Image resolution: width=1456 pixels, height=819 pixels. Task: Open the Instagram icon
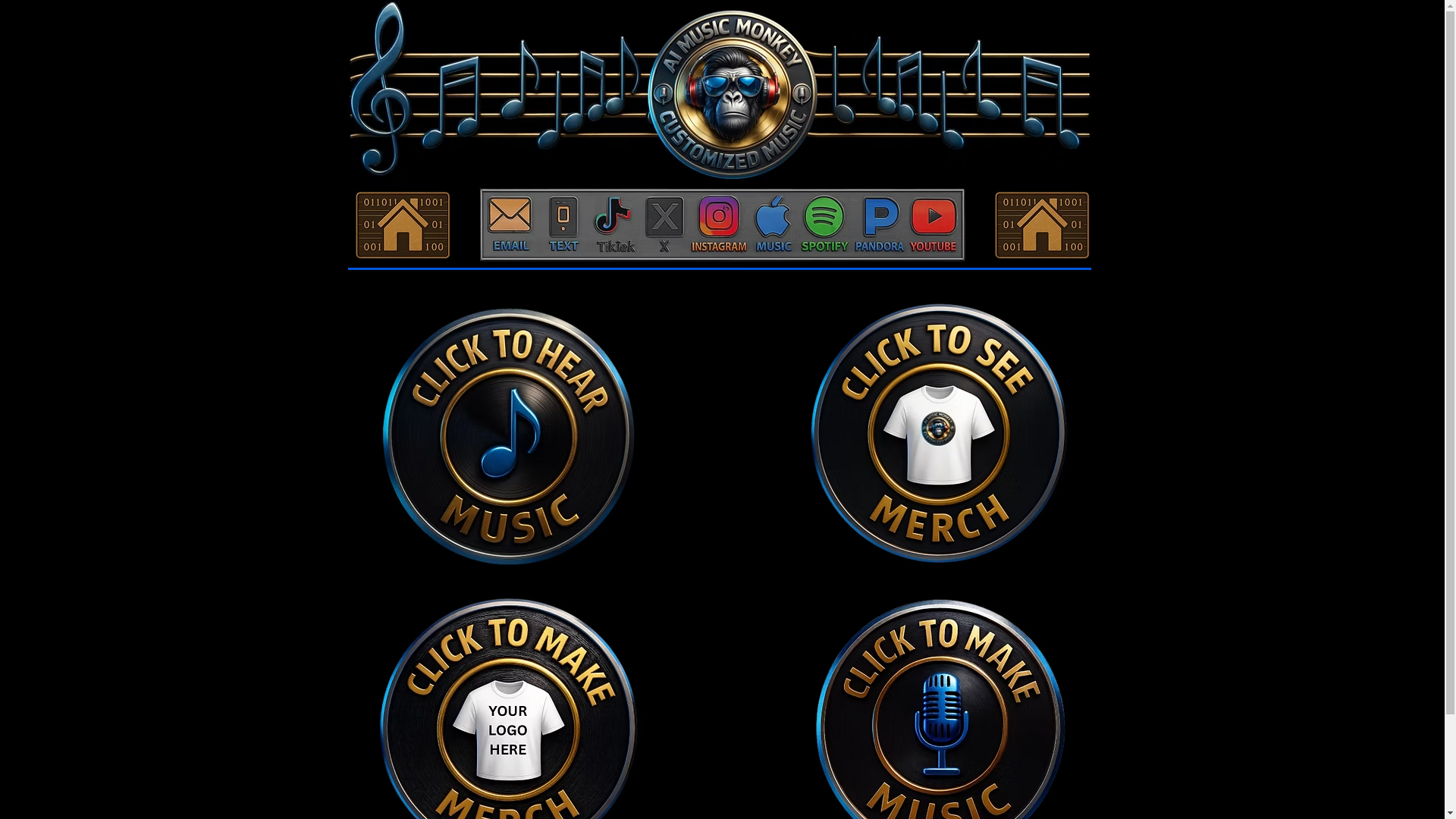719,224
